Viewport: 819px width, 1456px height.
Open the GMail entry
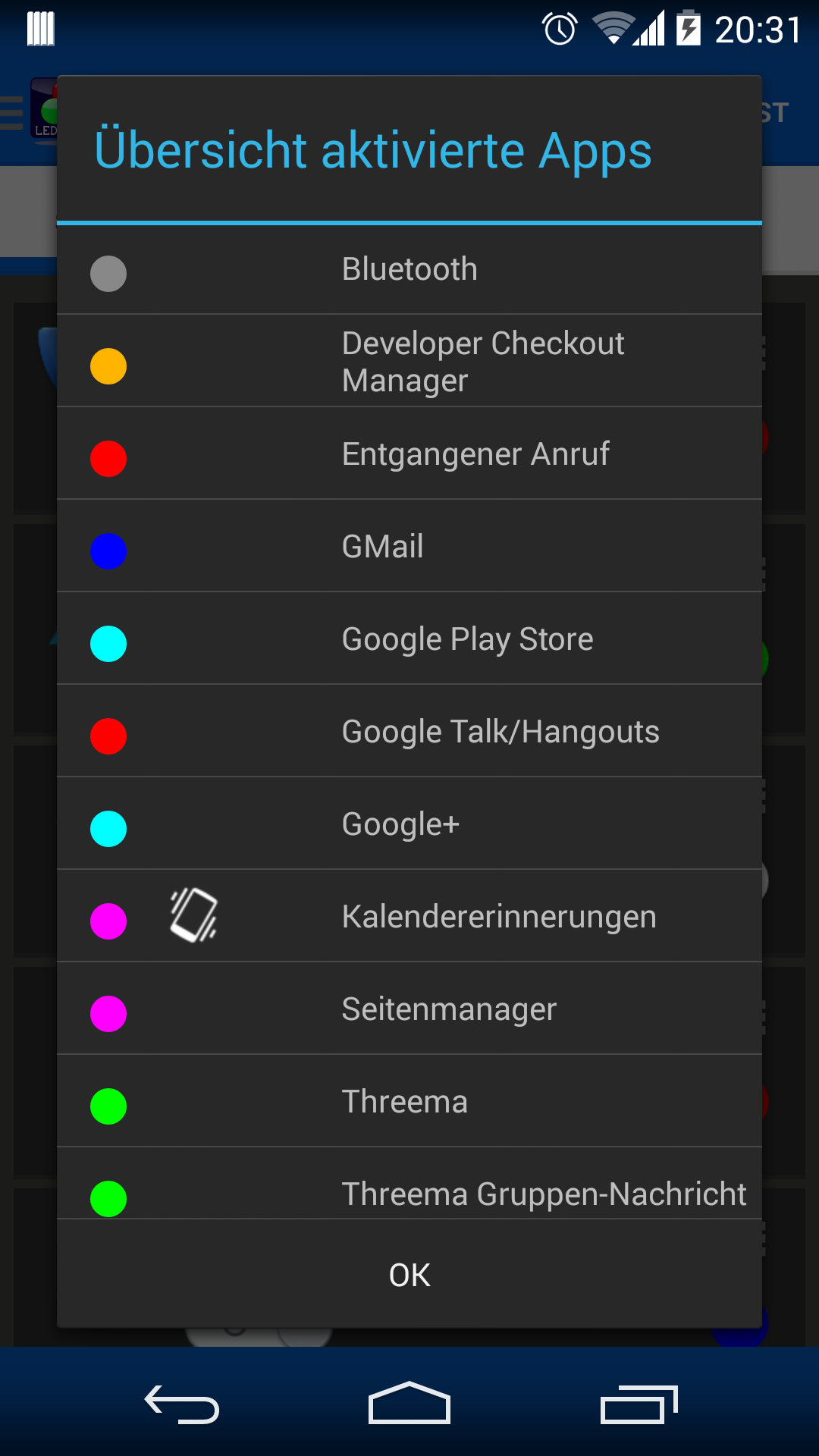409,548
